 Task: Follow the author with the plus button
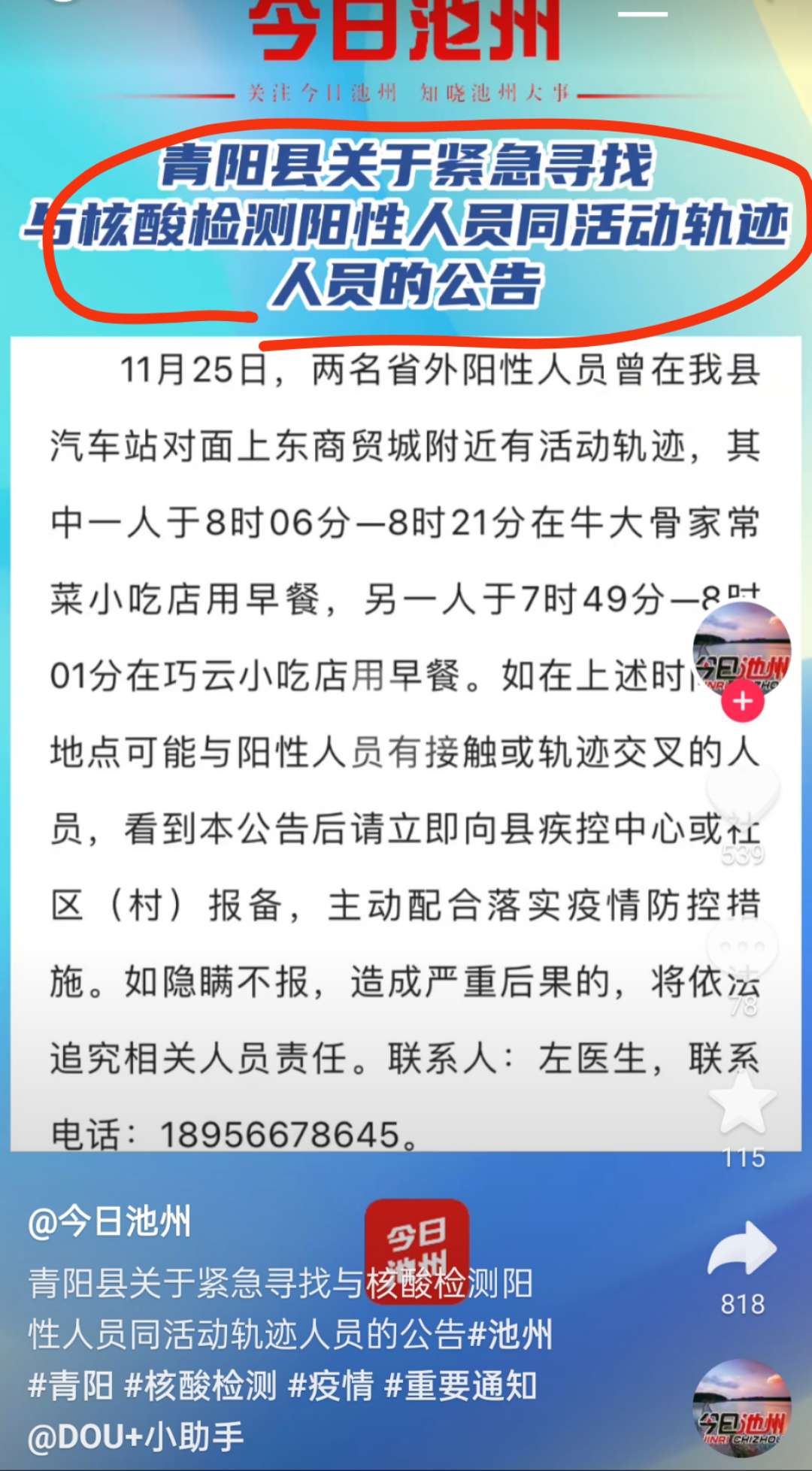click(x=742, y=701)
